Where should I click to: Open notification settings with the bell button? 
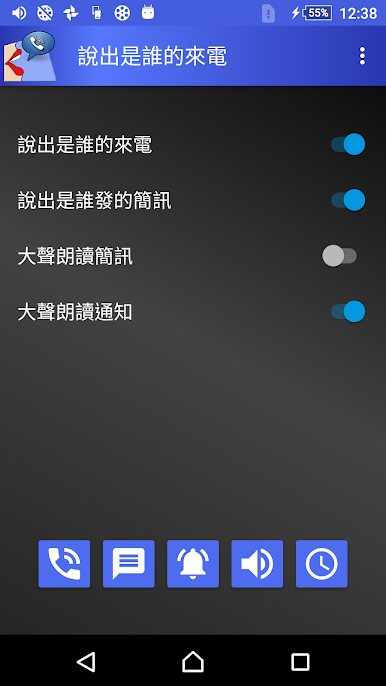coord(193,564)
